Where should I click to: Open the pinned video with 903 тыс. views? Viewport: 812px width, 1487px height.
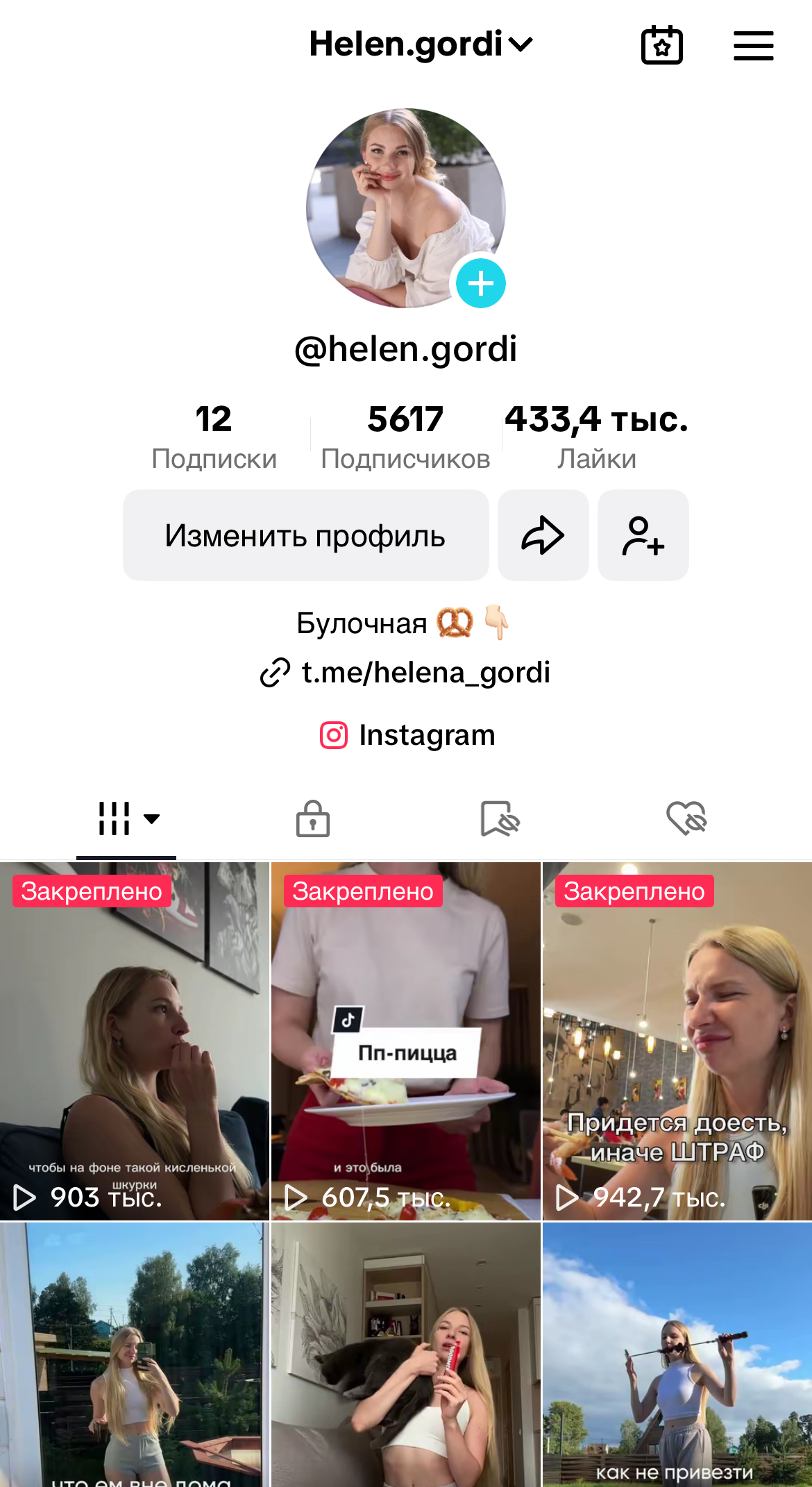click(135, 1041)
